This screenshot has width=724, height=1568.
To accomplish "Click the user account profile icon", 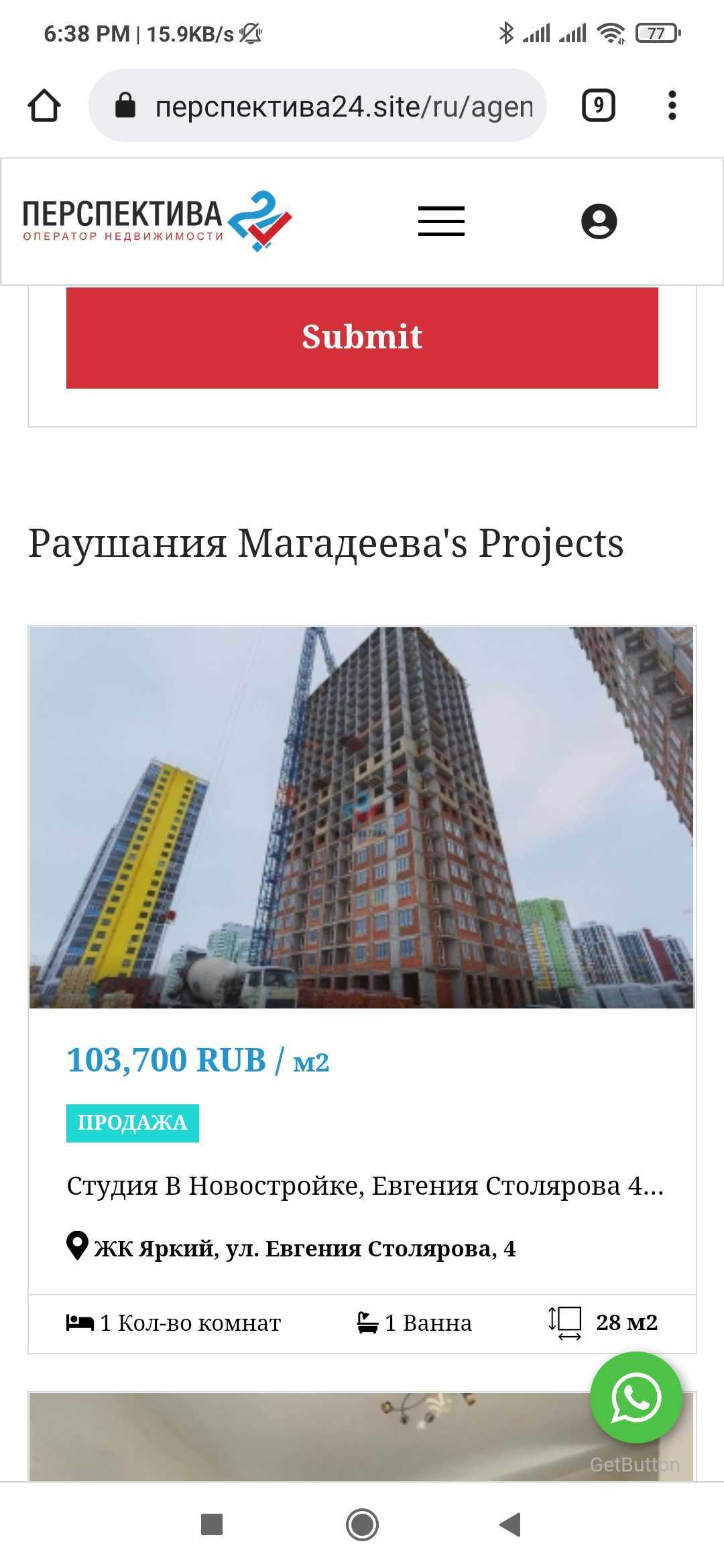I will [599, 221].
